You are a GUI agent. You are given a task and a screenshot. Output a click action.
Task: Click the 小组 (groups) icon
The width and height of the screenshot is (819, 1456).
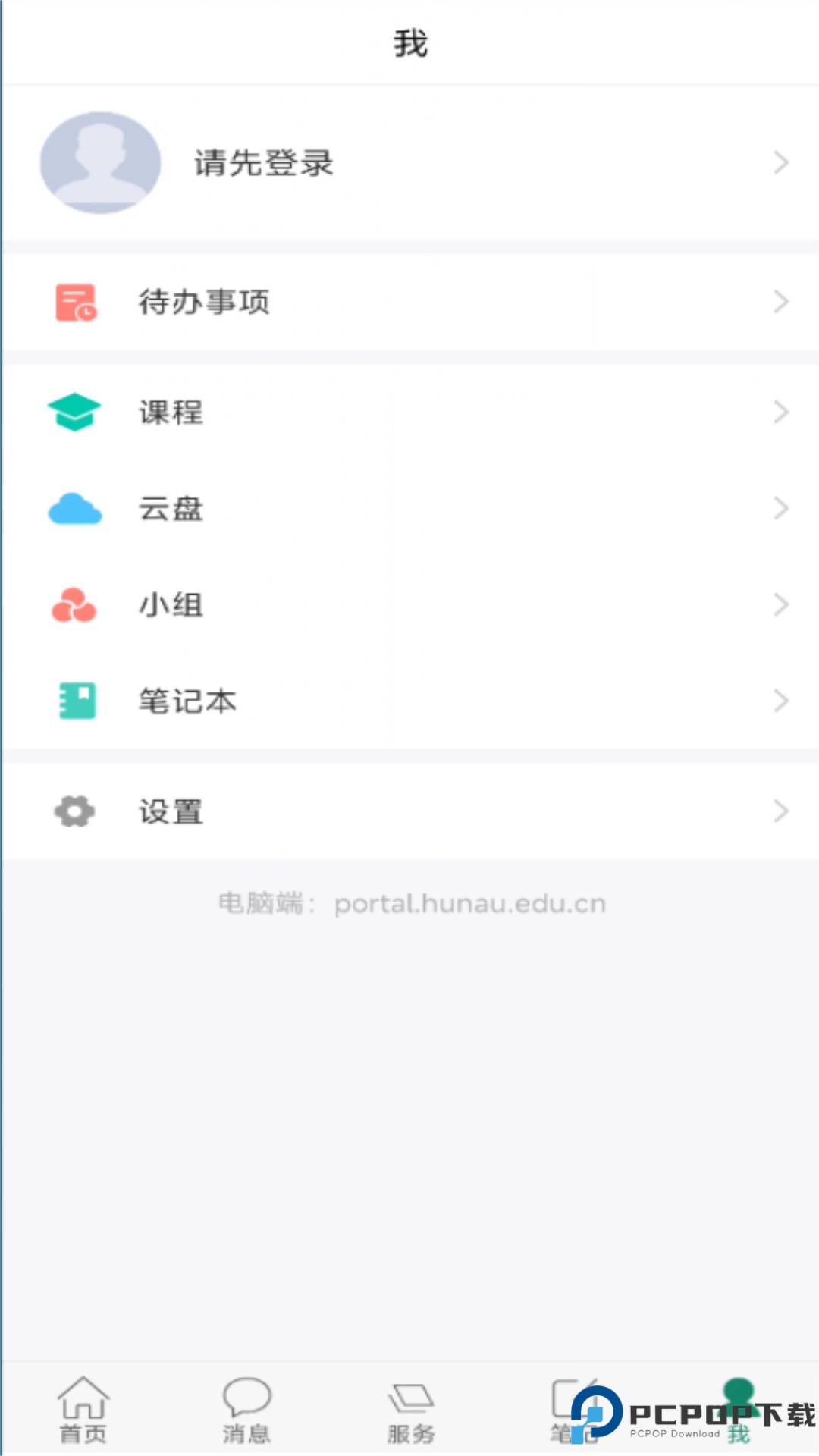[74, 604]
